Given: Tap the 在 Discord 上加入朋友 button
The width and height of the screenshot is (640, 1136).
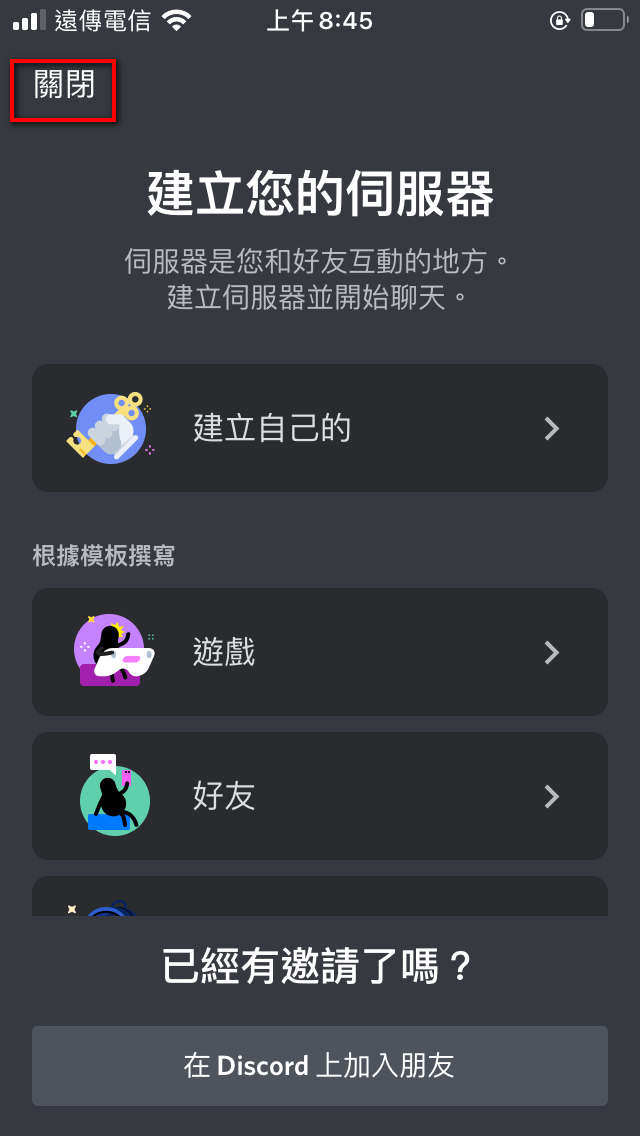Looking at the screenshot, I should tap(320, 1066).
